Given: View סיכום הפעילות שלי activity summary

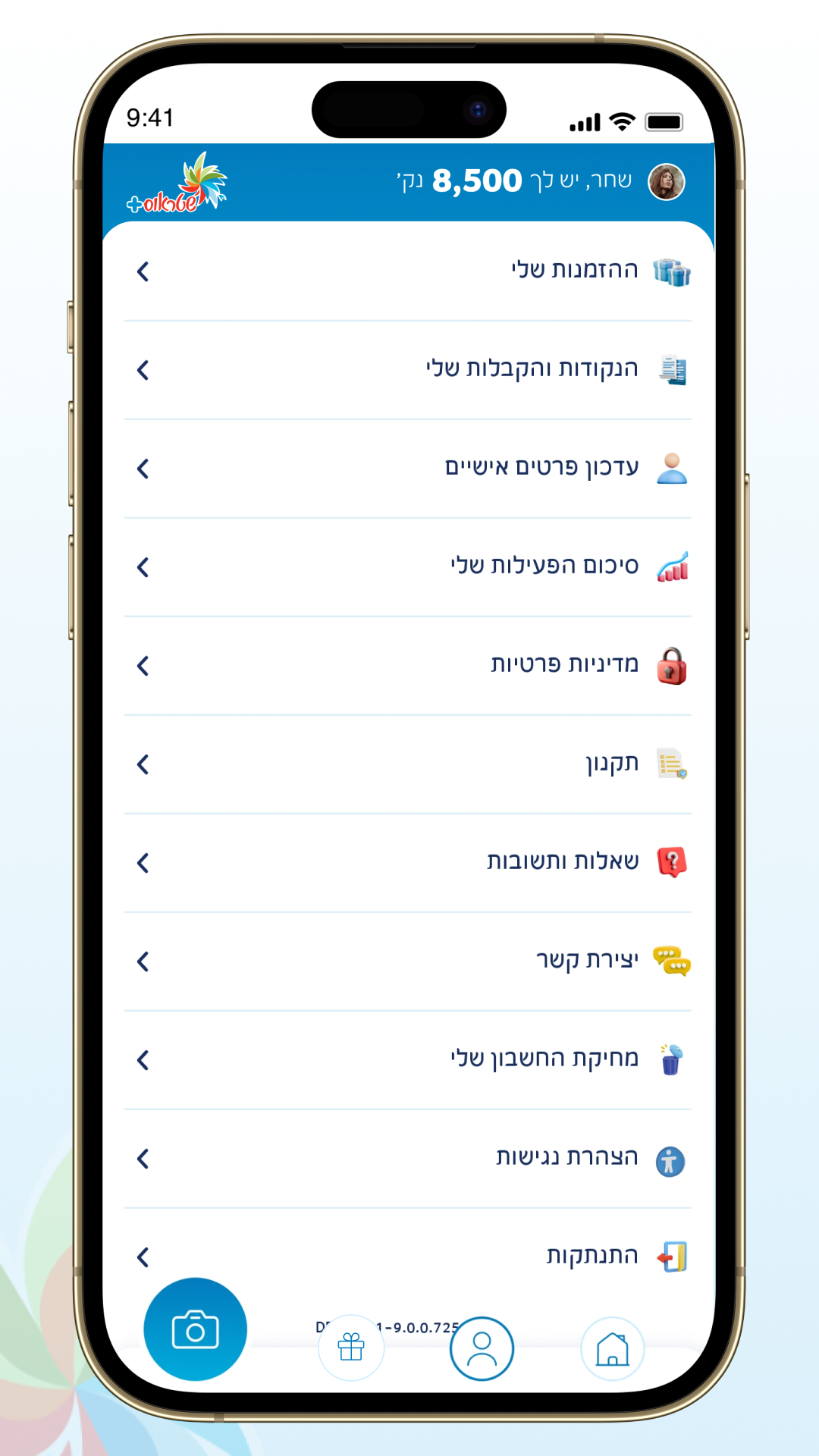Looking at the screenshot, I should pyautogui.click(x=408, y=567).
